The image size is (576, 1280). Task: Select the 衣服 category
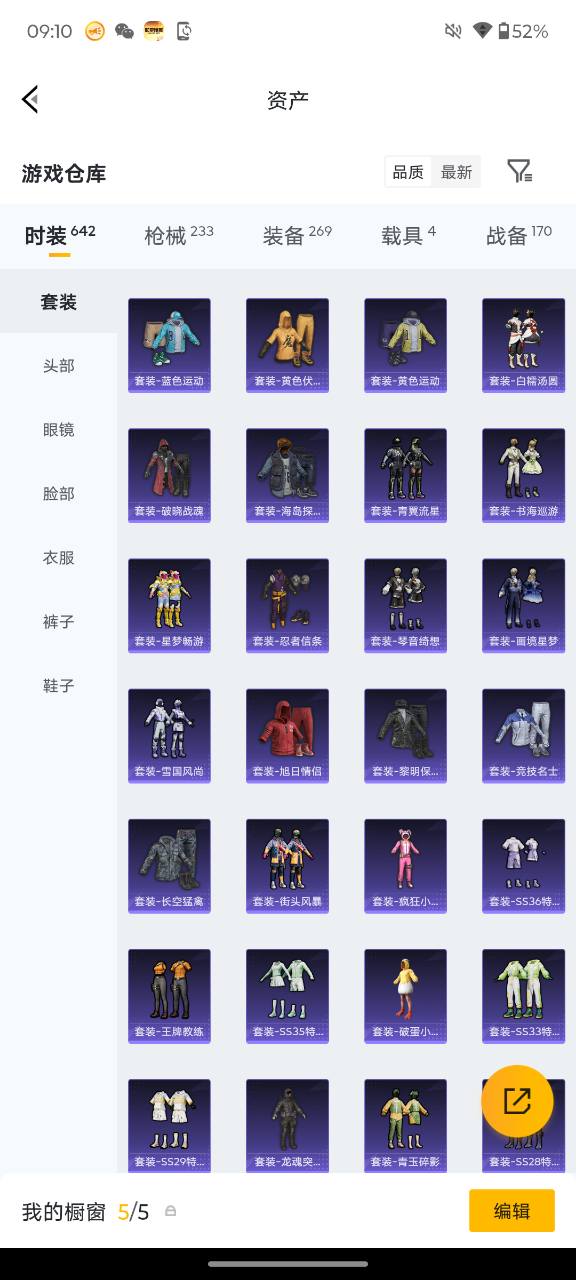click(58, 558)
